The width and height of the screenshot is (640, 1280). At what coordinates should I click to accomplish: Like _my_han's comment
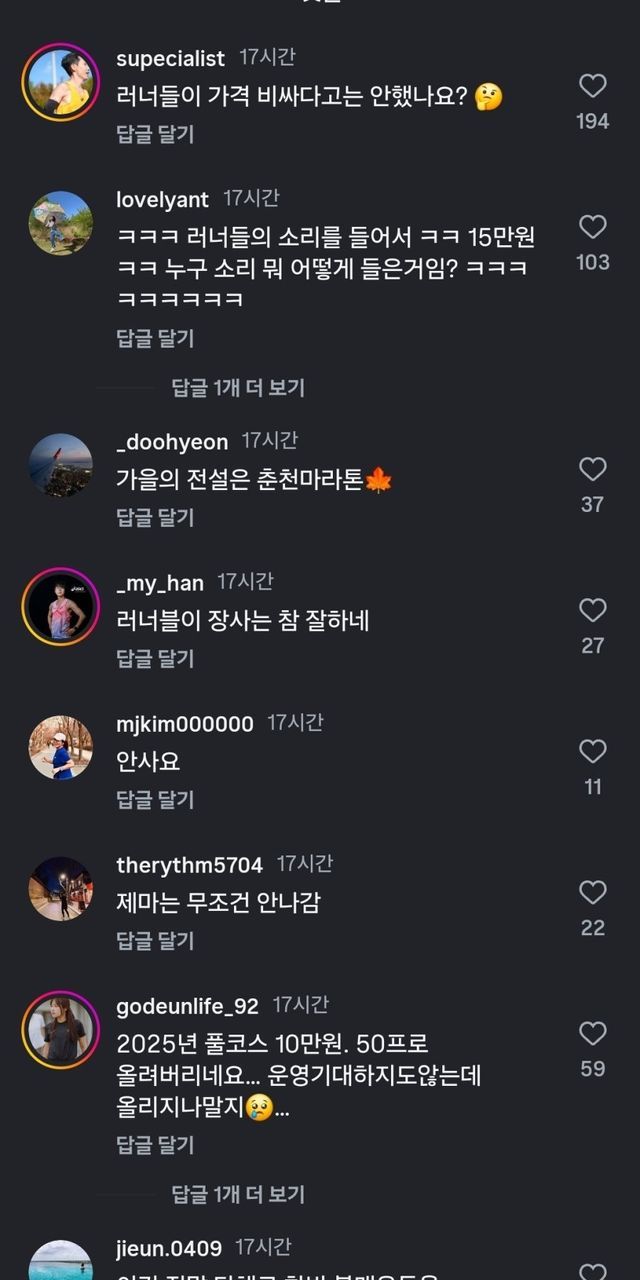pos(593,610)
